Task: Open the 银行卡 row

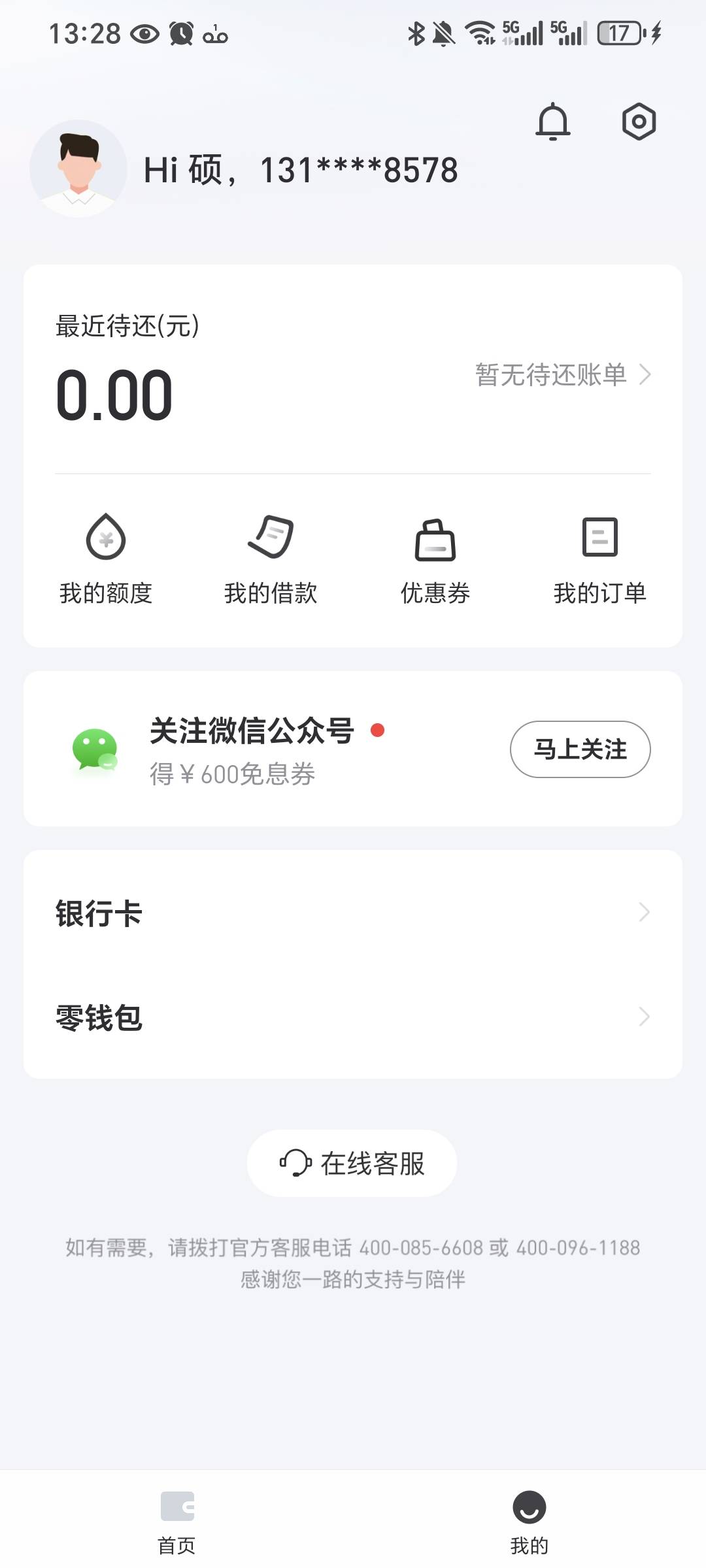Action: (x=353, y=913)
